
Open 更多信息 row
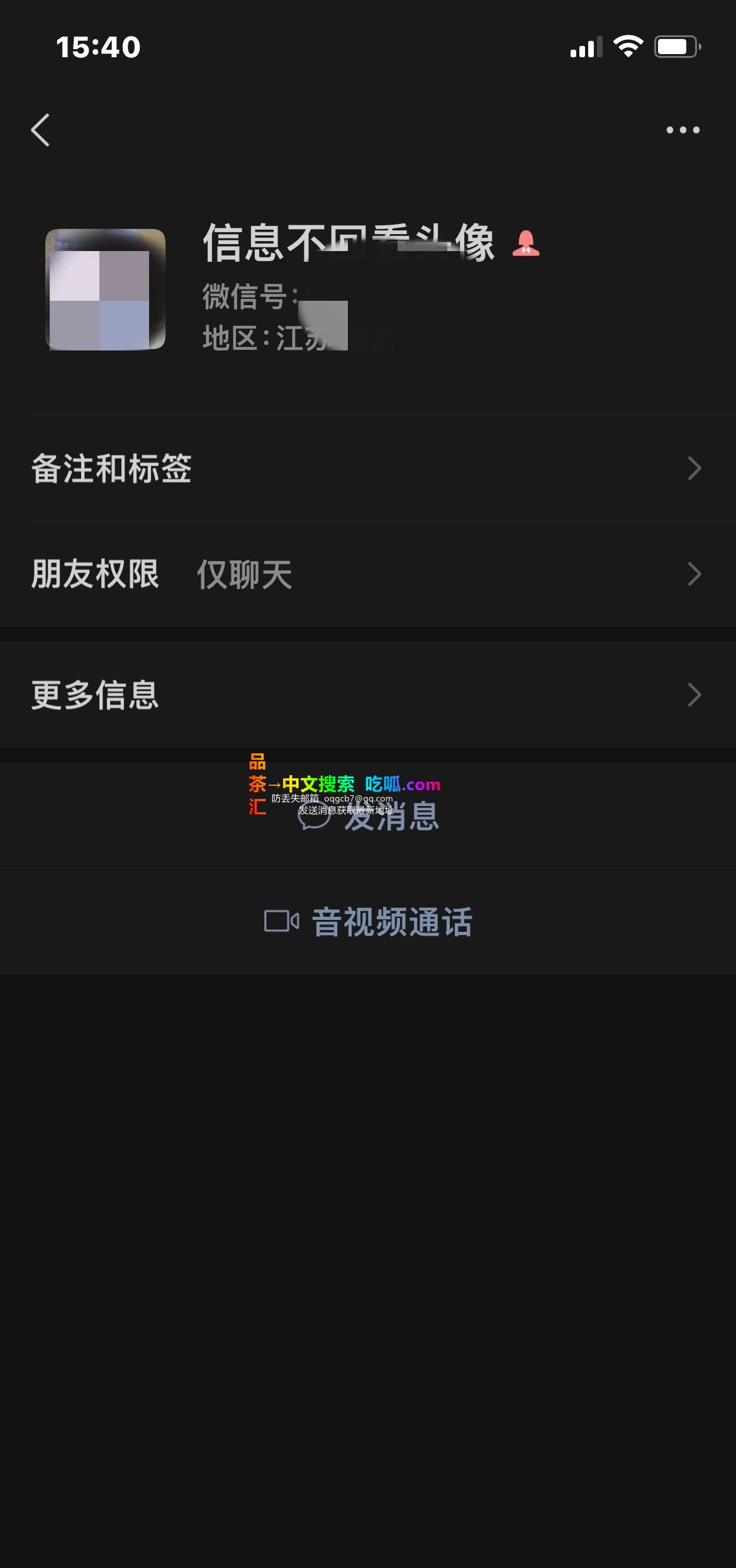(x=368, y=695)
